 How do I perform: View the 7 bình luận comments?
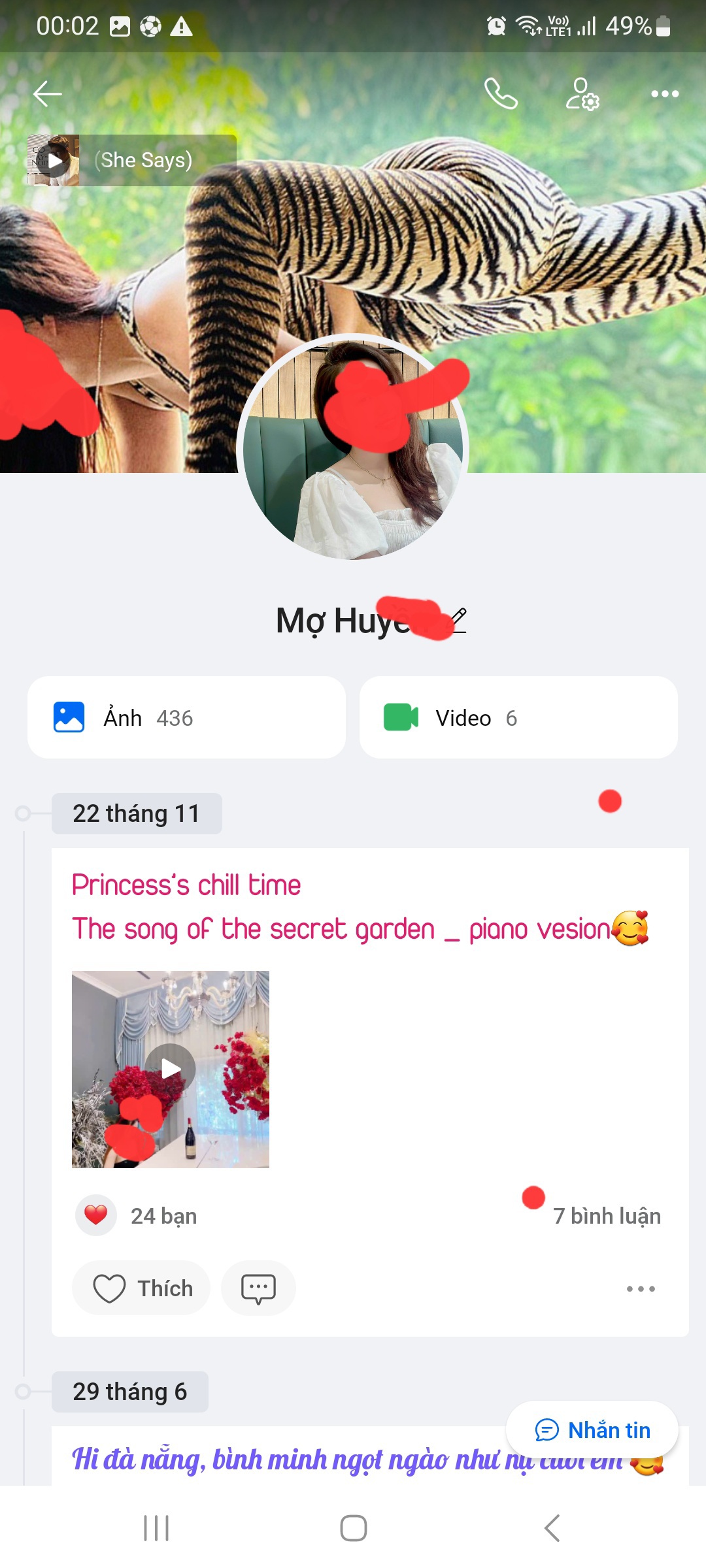pos(606,1216)
